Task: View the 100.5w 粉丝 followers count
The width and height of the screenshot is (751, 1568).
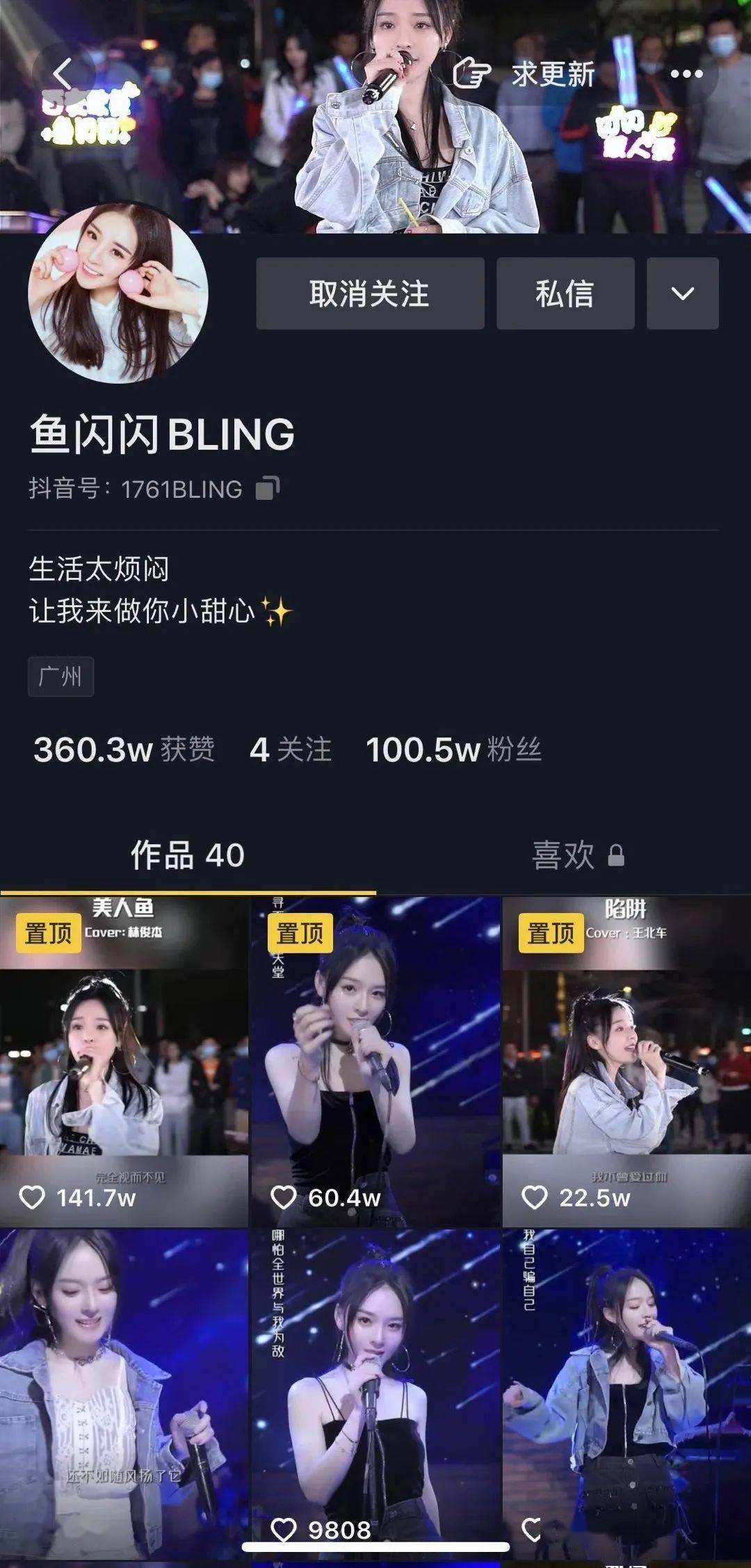Action: [x=453, y=750]
